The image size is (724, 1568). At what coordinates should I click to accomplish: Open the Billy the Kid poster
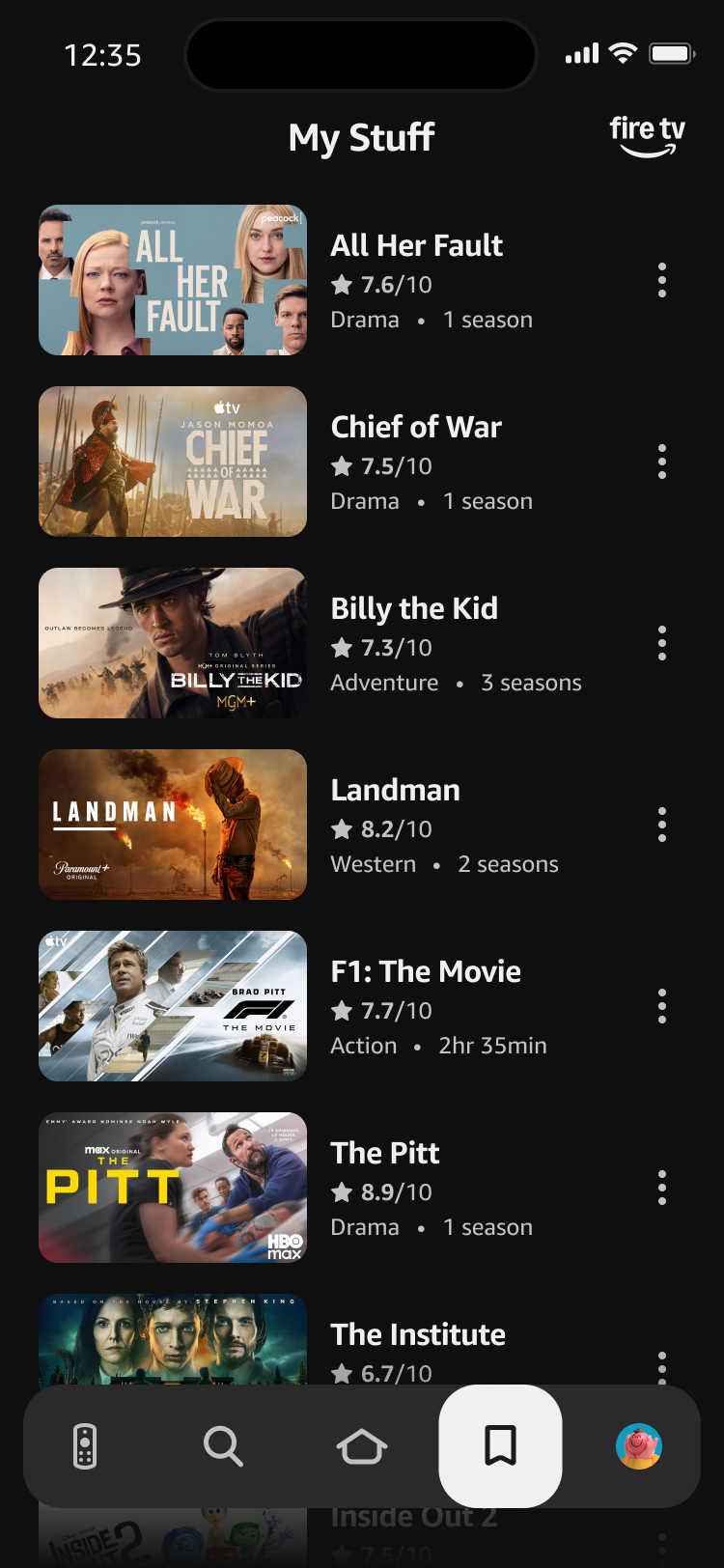pyautogui.click(x=173, y=643)
